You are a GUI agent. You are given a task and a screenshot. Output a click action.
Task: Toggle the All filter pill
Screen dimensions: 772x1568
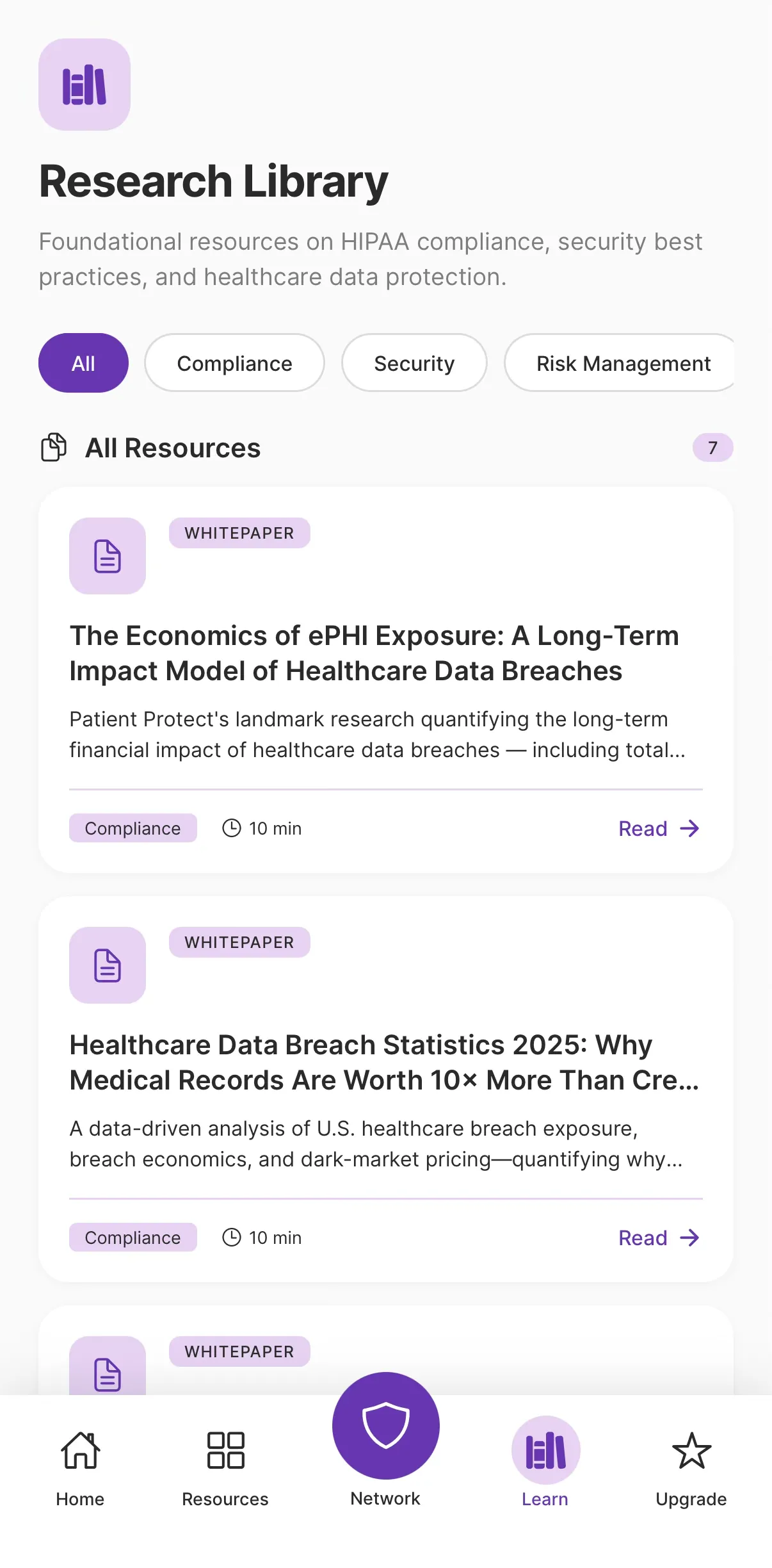pyautogui.click(x=83, y=363)
